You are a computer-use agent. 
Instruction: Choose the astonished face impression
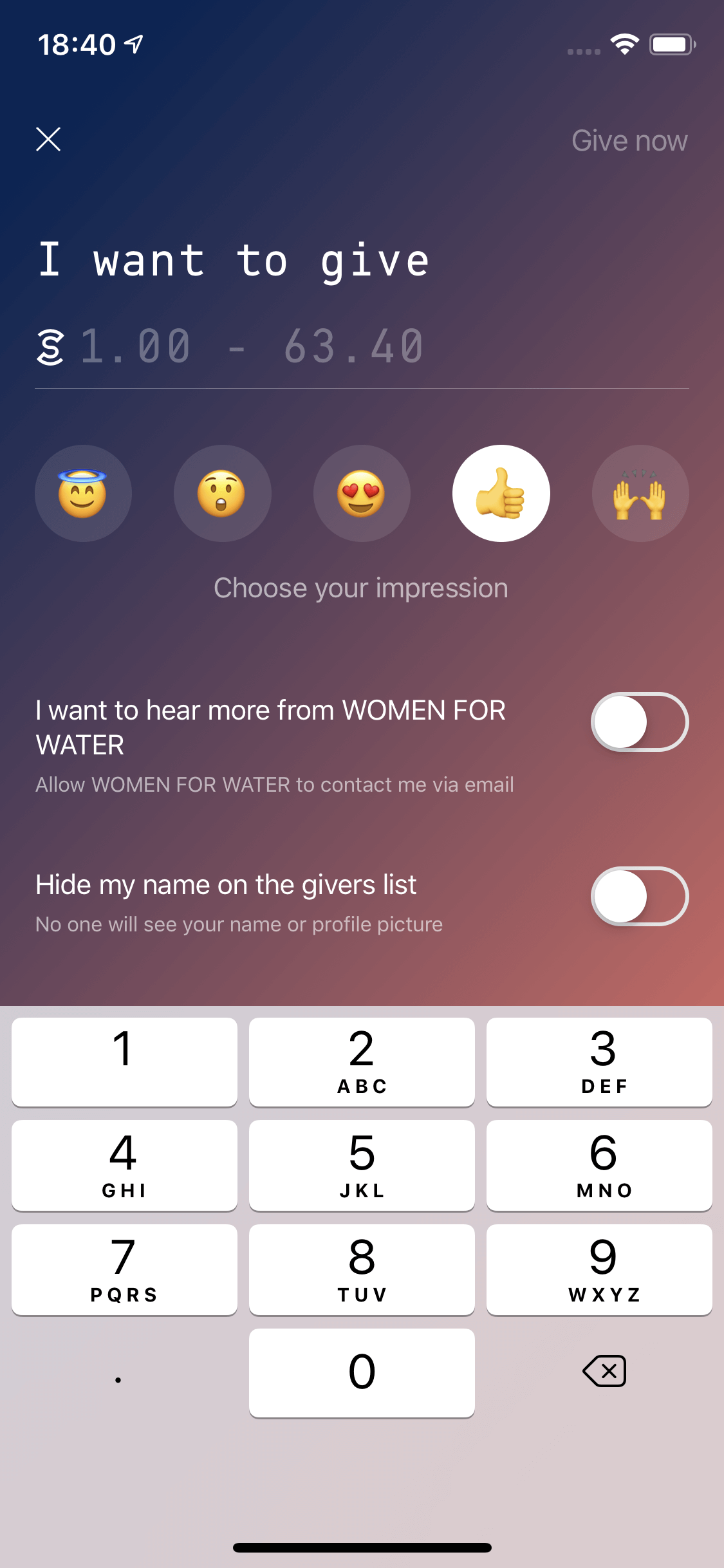tap(223, 493)
